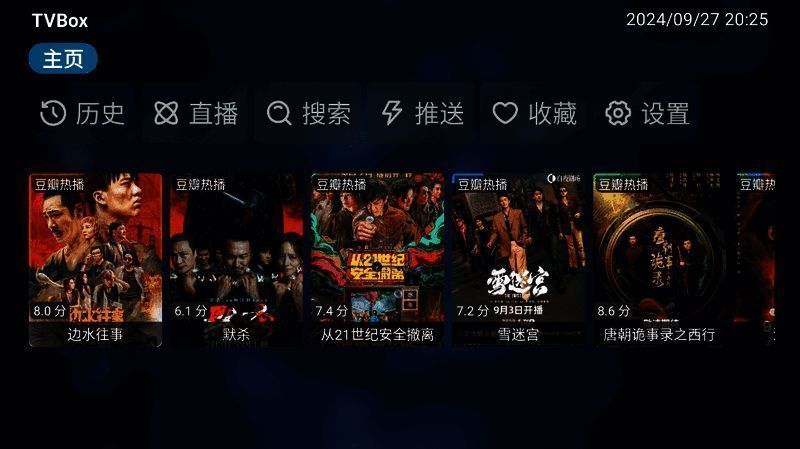Open 唐朝诡事录之西行 show card
800x449 pixels.
659,258
